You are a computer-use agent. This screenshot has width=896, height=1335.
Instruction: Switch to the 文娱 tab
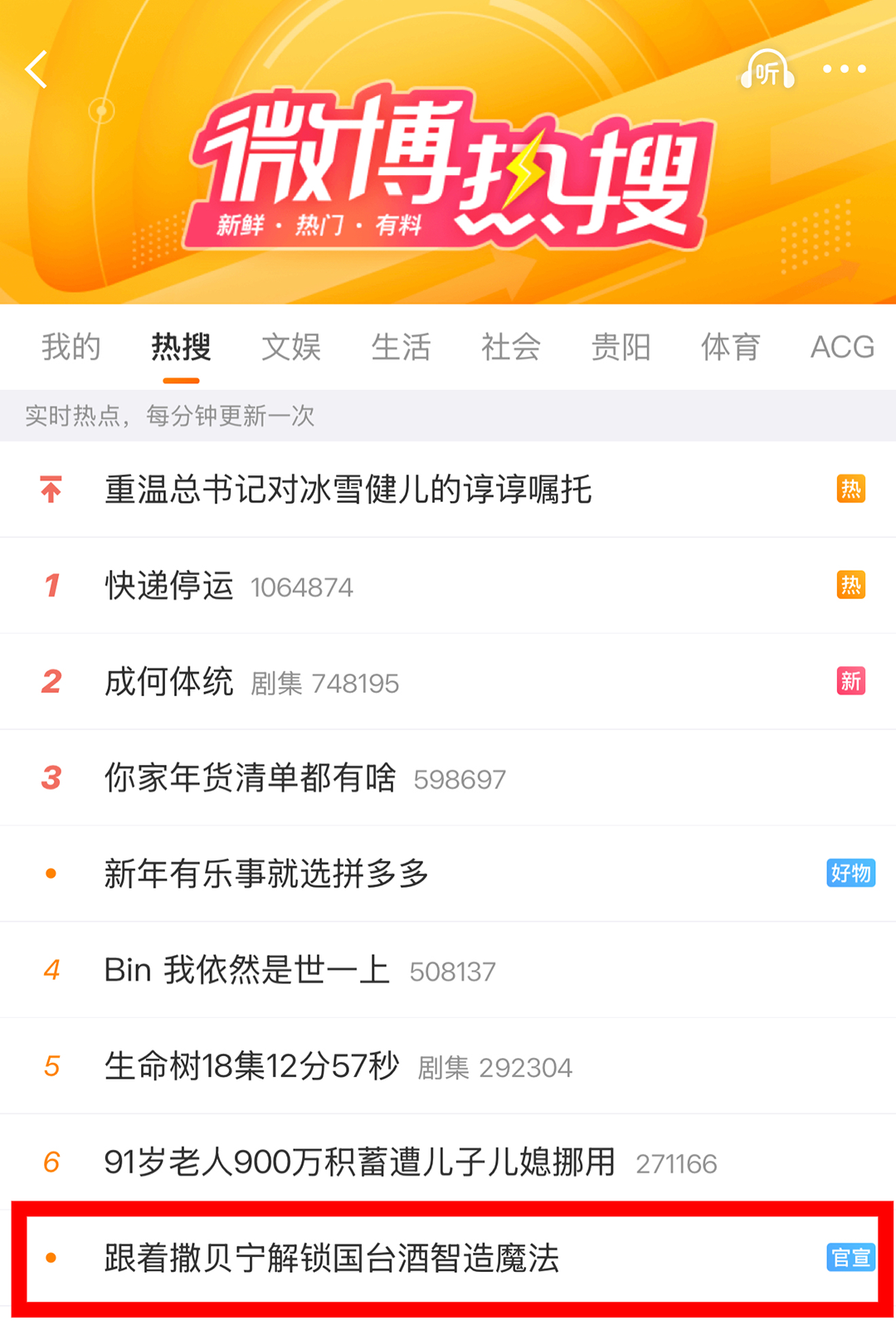tap(291, 347)
